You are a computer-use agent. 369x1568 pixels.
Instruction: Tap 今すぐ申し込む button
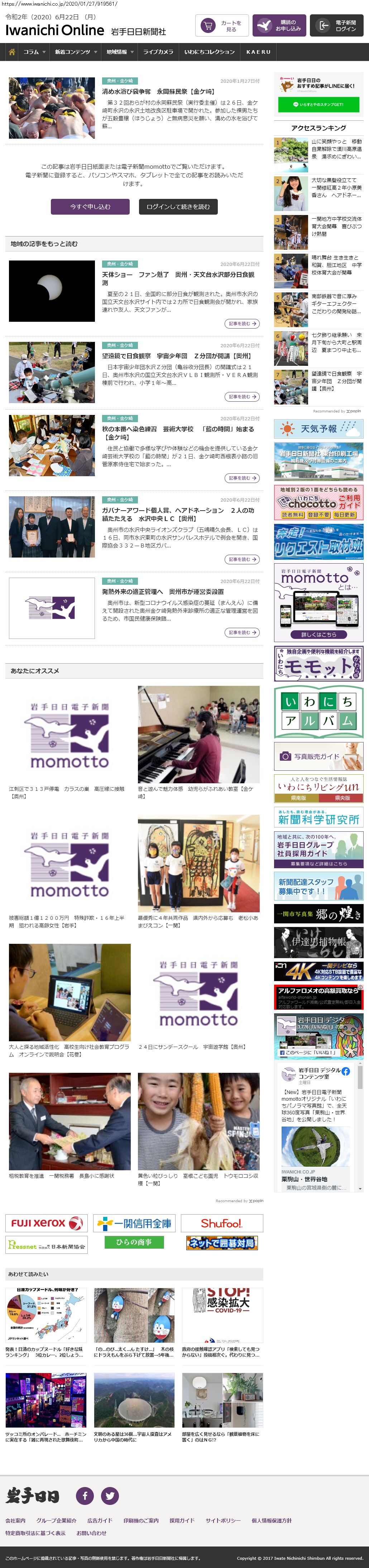tap(90, 207)
